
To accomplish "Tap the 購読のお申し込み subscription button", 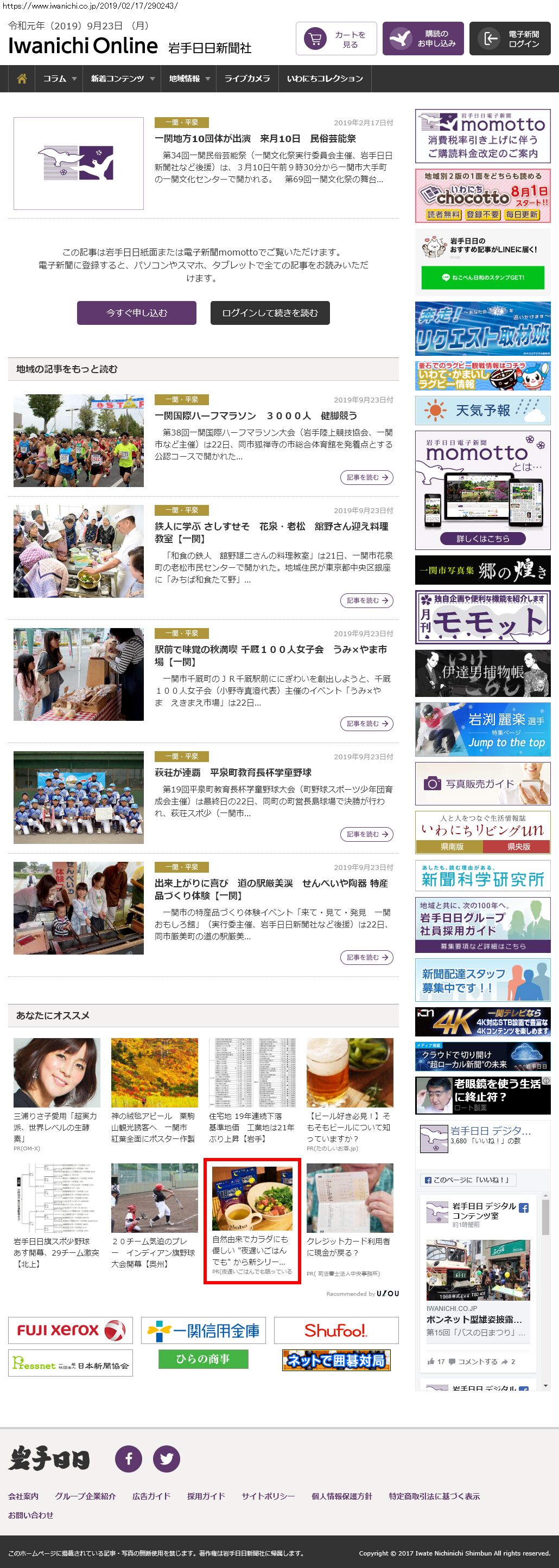I will pos(423,39).
